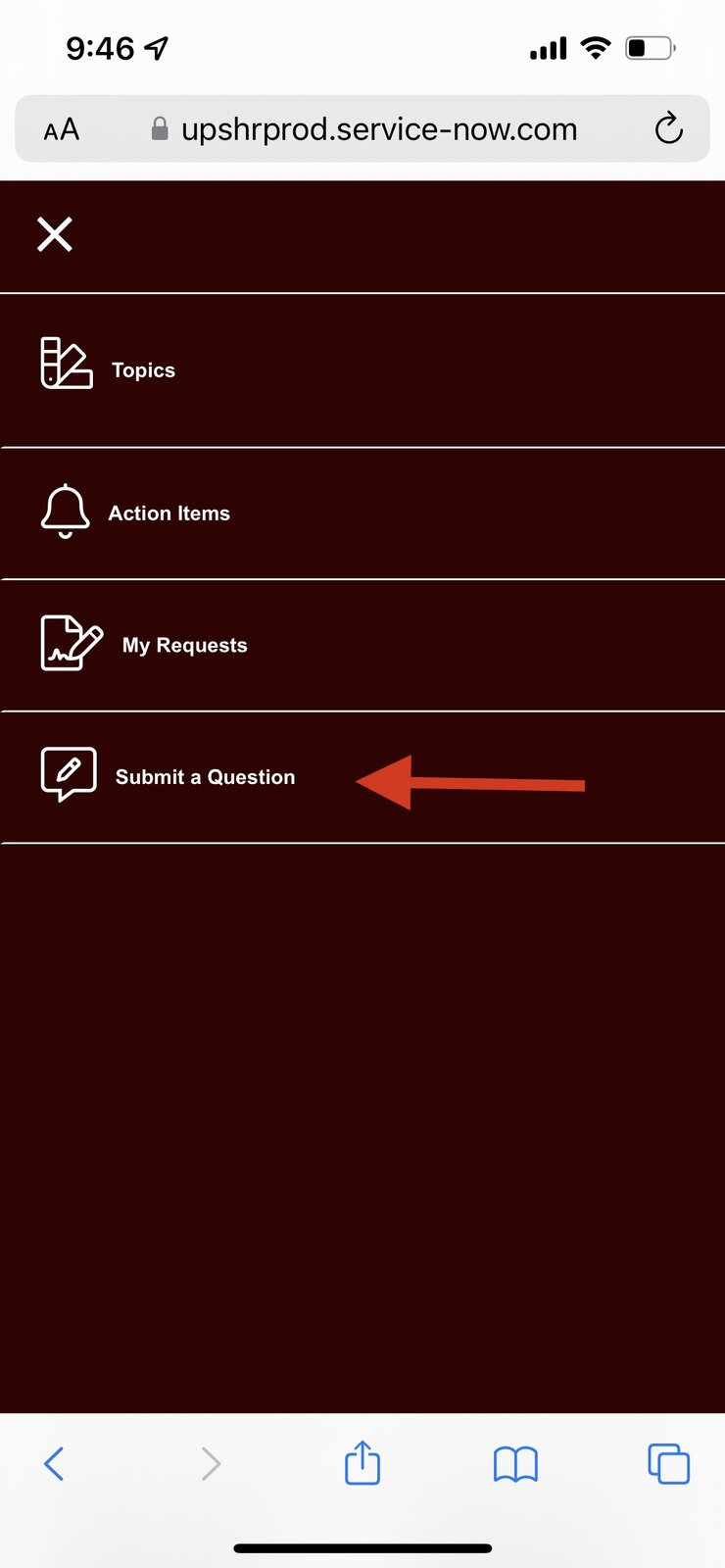Open Safari bookmarks
725x1568 pixels.
point(515,1465)
